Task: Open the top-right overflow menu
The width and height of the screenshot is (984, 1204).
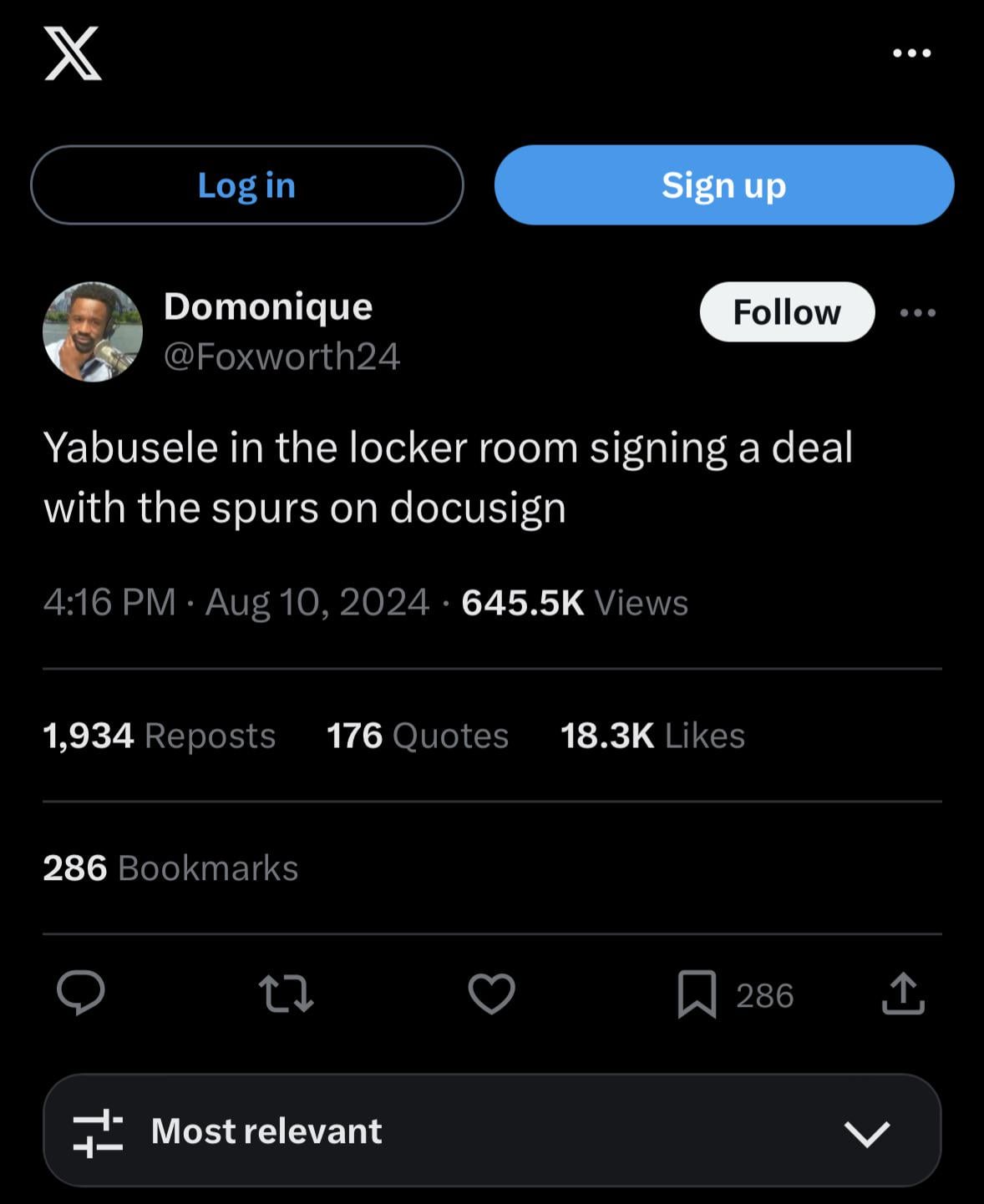Action: click(x=911, y=53)
